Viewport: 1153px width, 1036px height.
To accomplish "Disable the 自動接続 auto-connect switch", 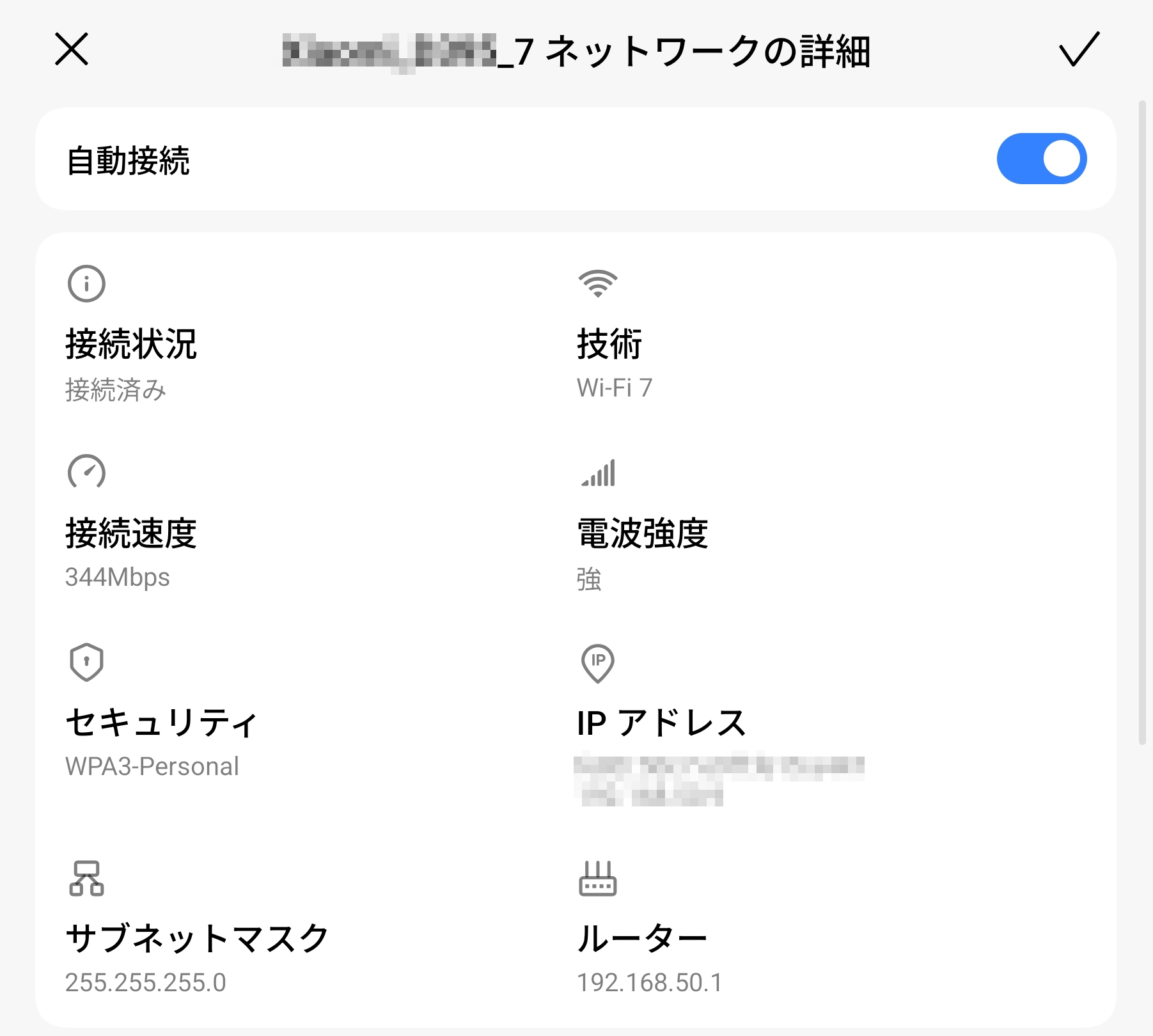I will pos(1041,159).
